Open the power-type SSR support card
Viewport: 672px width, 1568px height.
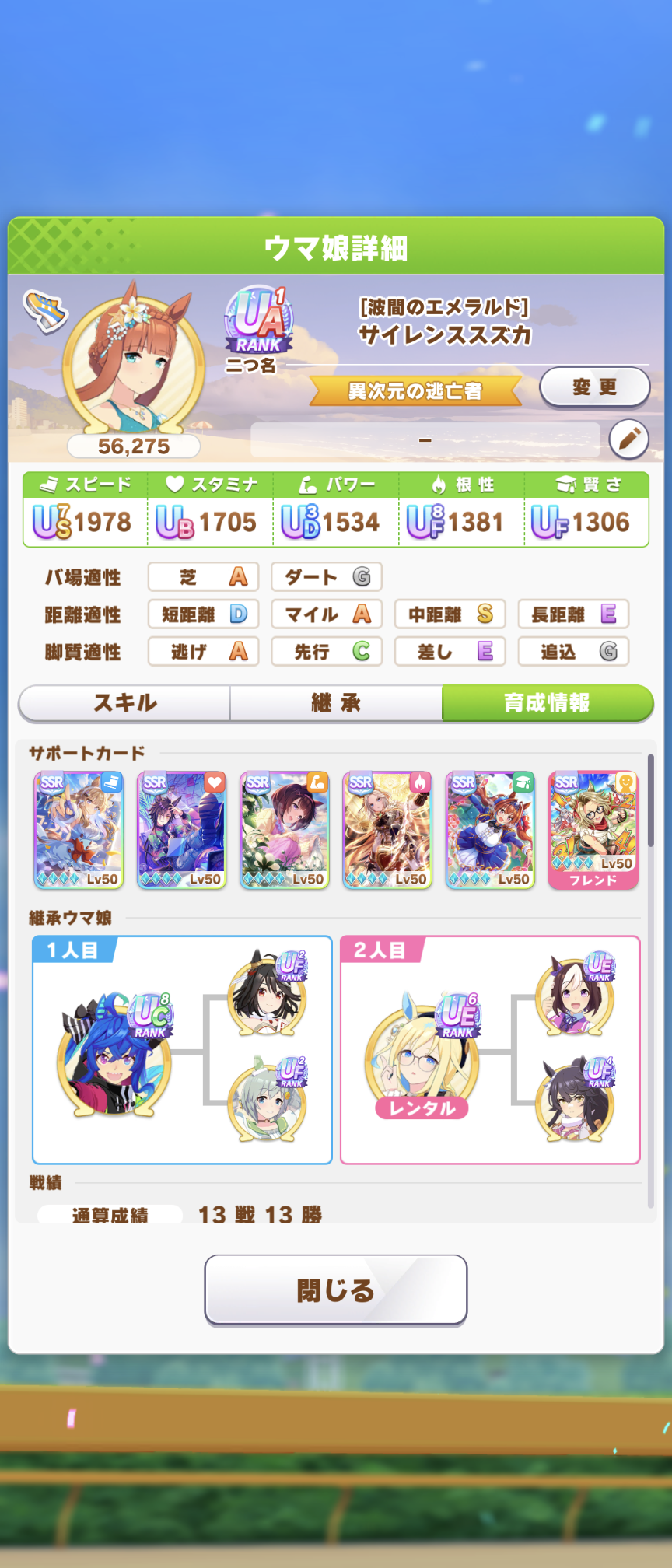[285, 830]
